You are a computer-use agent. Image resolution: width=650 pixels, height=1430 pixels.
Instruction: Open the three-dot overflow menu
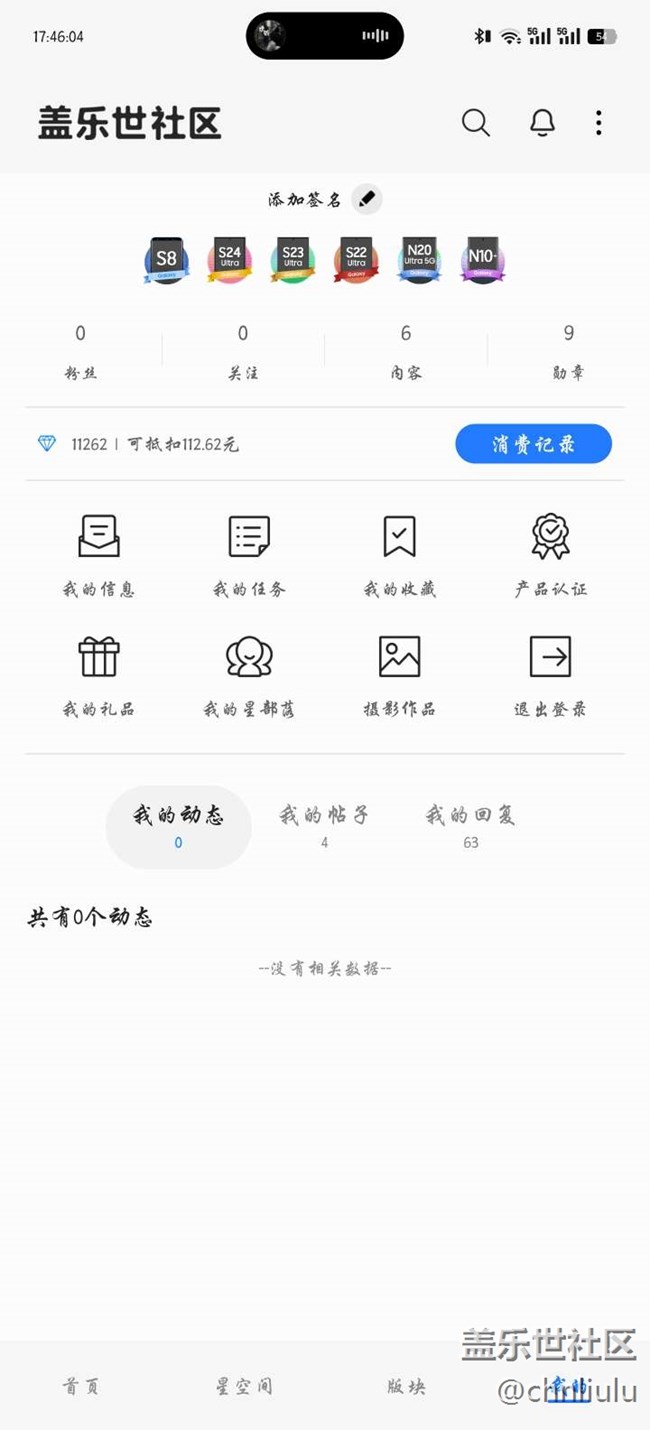598,123
